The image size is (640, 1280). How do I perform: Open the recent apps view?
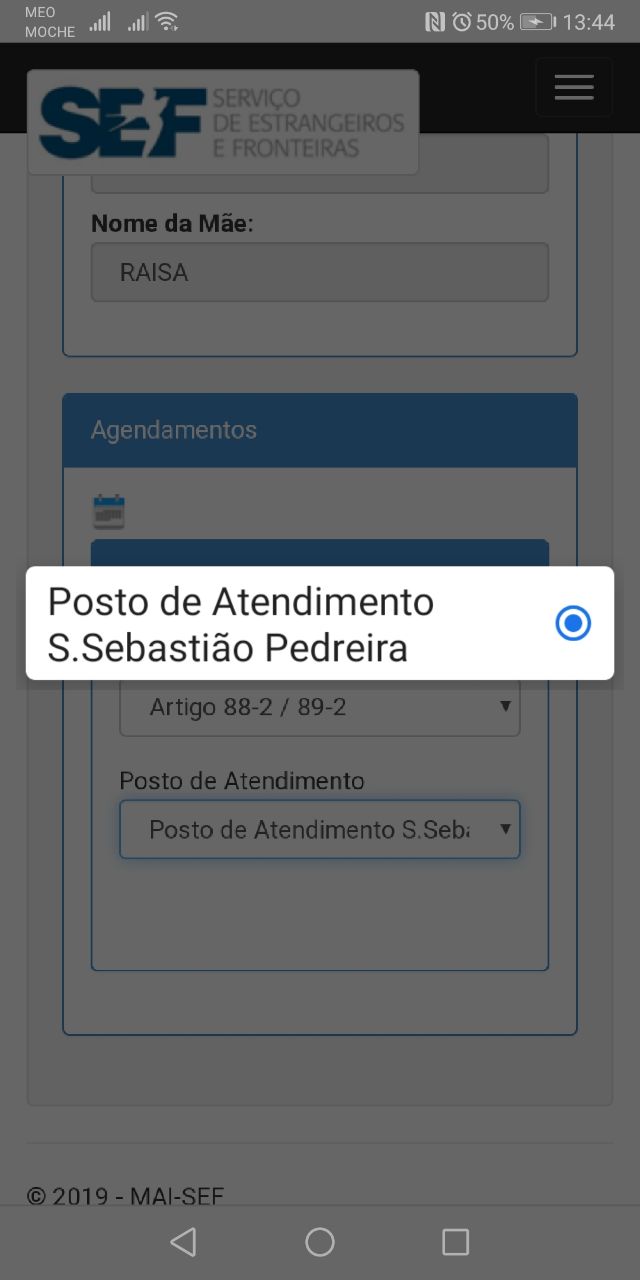pos(456,1242)
